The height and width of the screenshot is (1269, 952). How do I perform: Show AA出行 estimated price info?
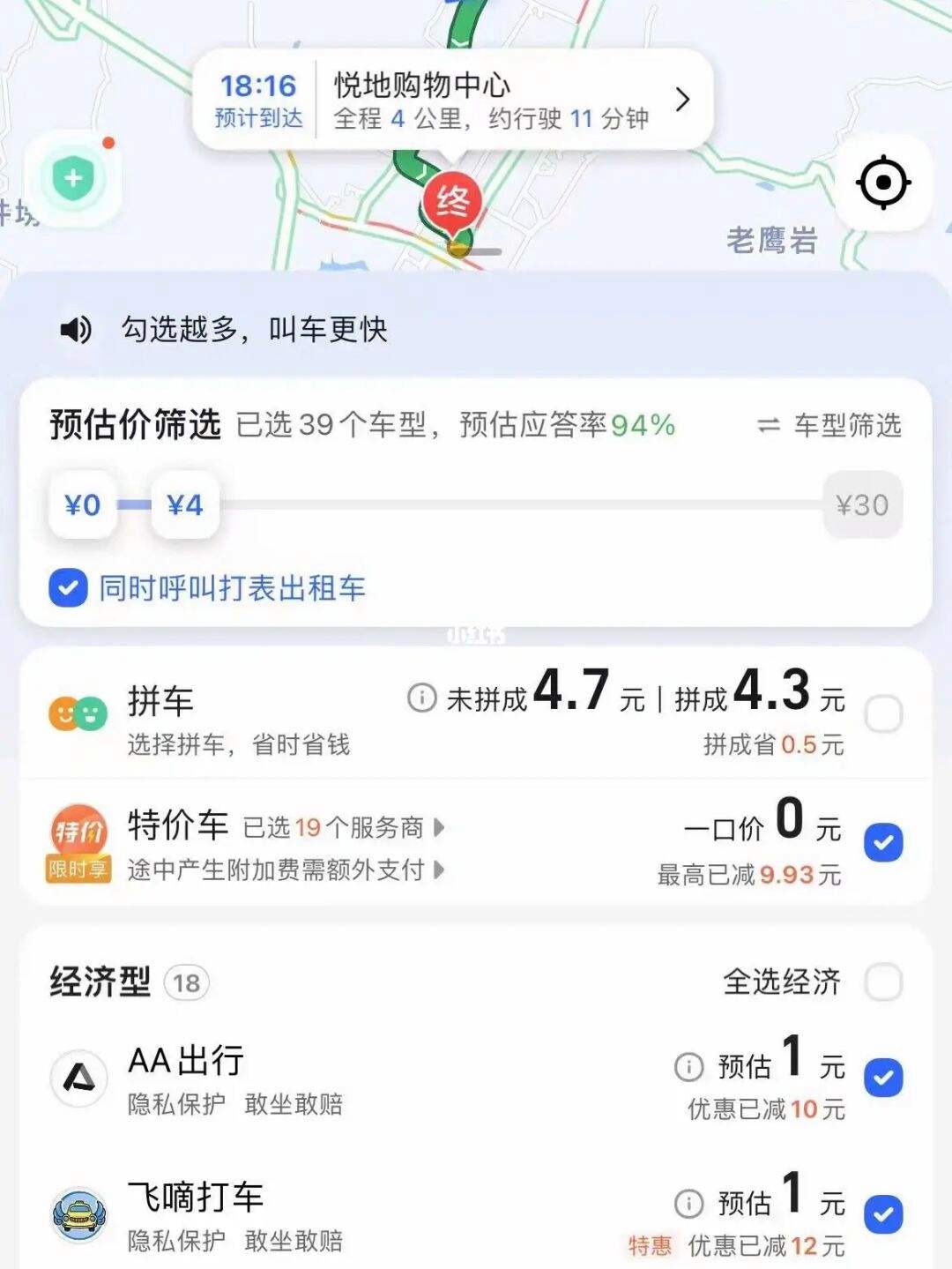point(688,1066)
